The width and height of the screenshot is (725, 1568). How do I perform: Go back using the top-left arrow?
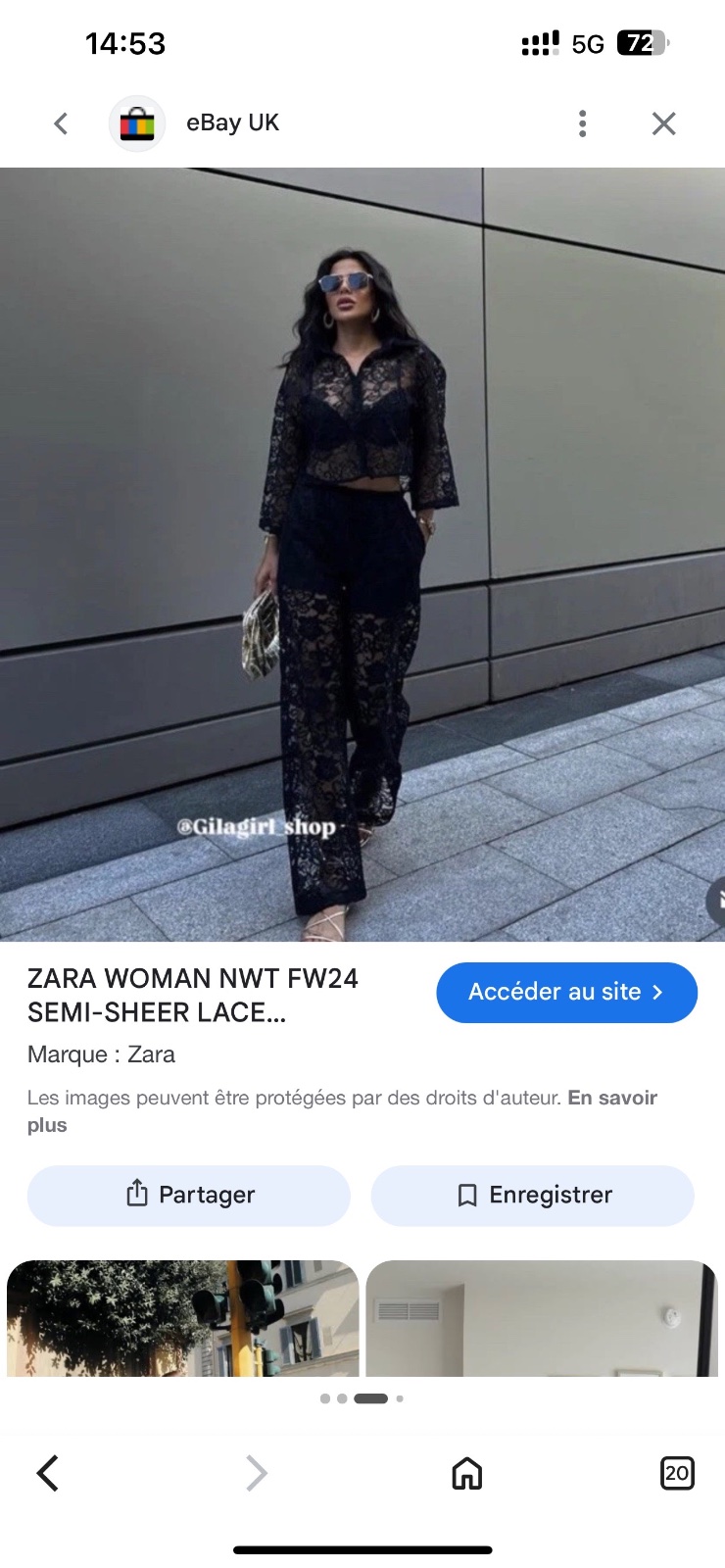click(x=61, y=123)
